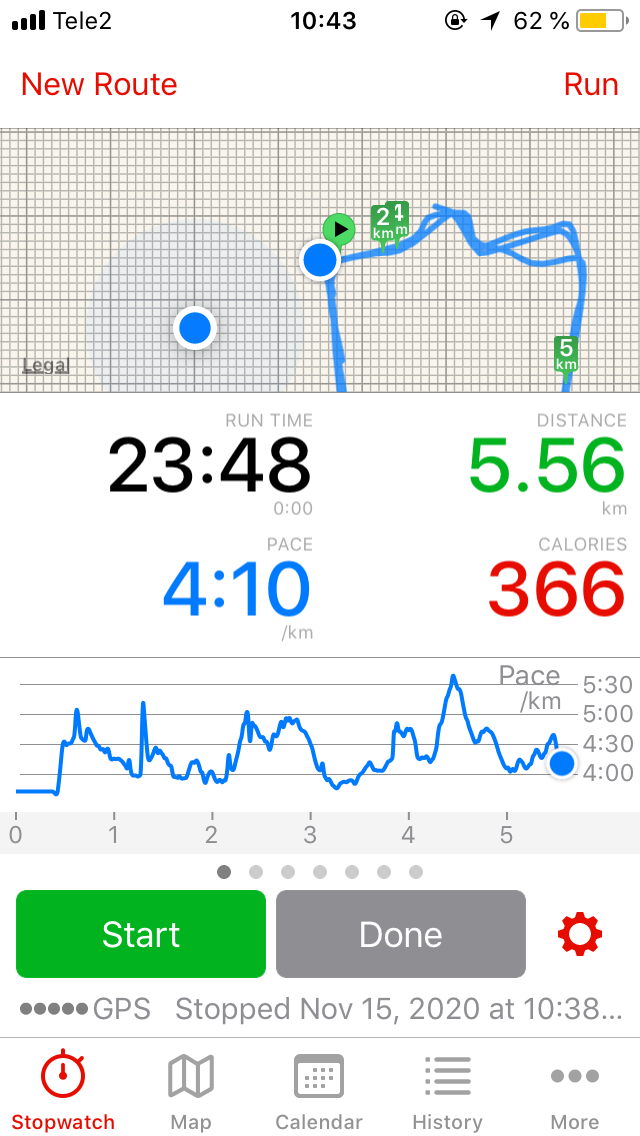Viewport: 640px width, 1136px height.
Task: Open the New Route option
Action: (x=99, y=84)
